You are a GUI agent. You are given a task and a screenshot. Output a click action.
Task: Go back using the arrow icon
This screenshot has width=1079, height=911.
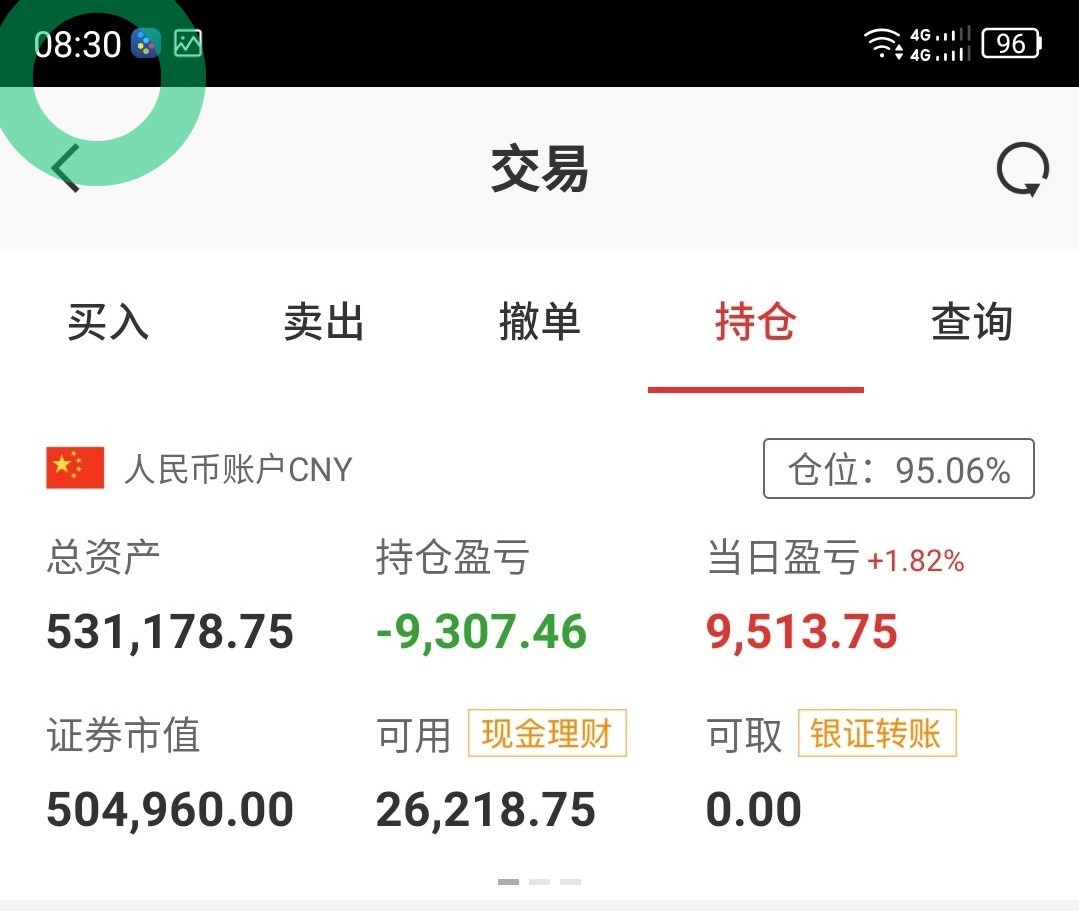[66, 168]
